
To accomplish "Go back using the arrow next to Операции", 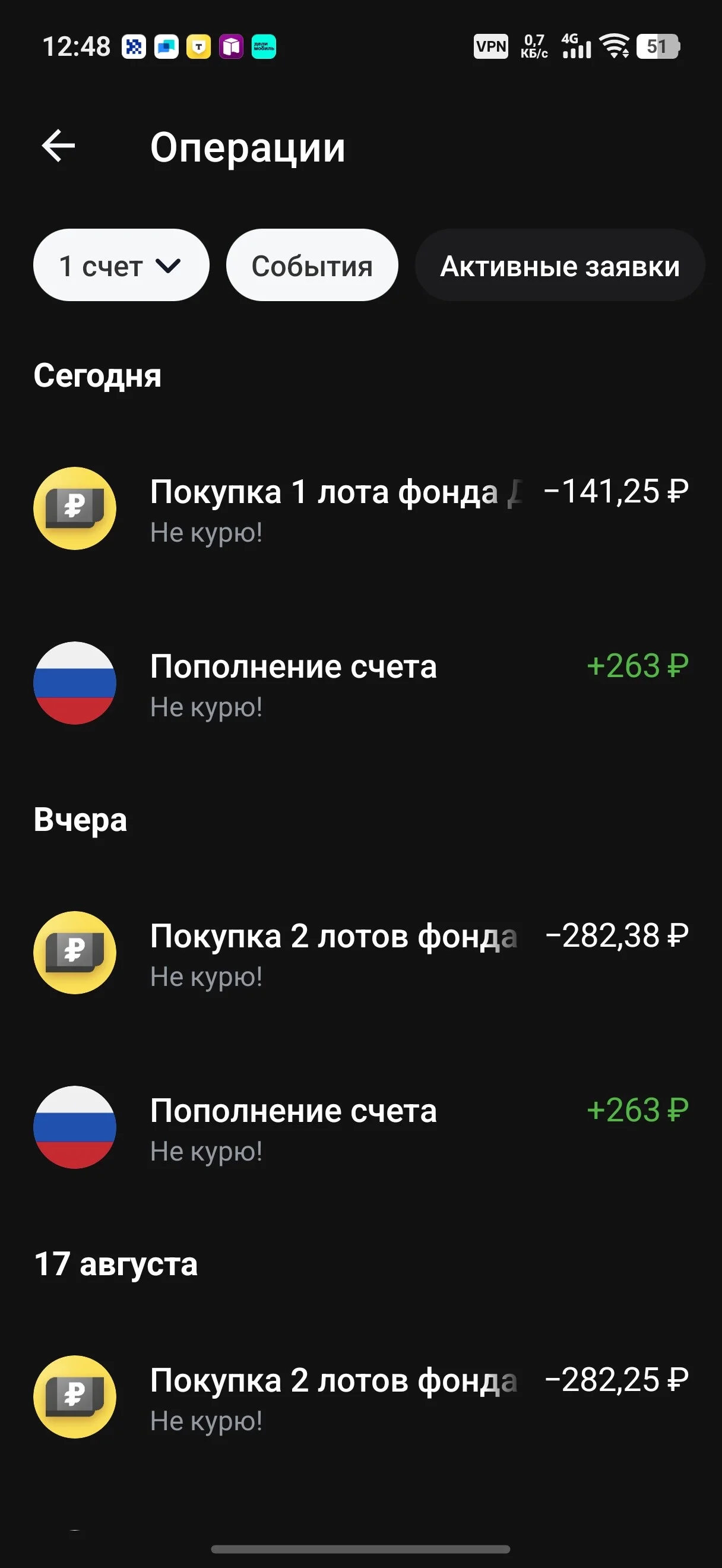I will click(x=58, y=146).
